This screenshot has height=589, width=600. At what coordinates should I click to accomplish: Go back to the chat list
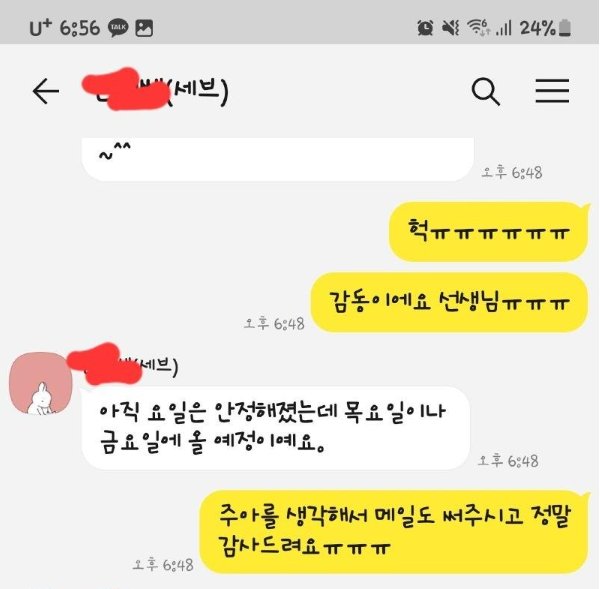pyautogui.click(x=45, y=92)
